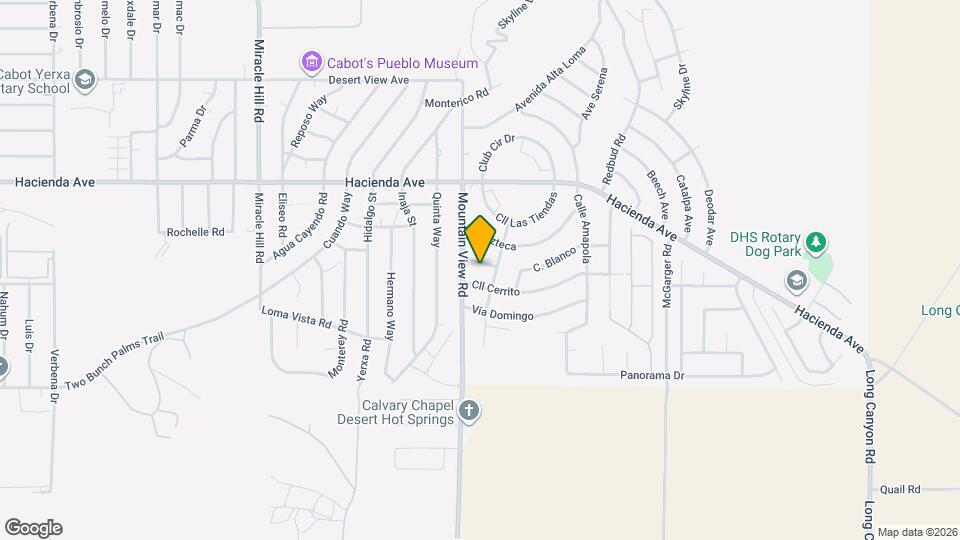Tap the school marker below the dog park
The height and width of the screenshot is (540, 960).
pos(797,282)
